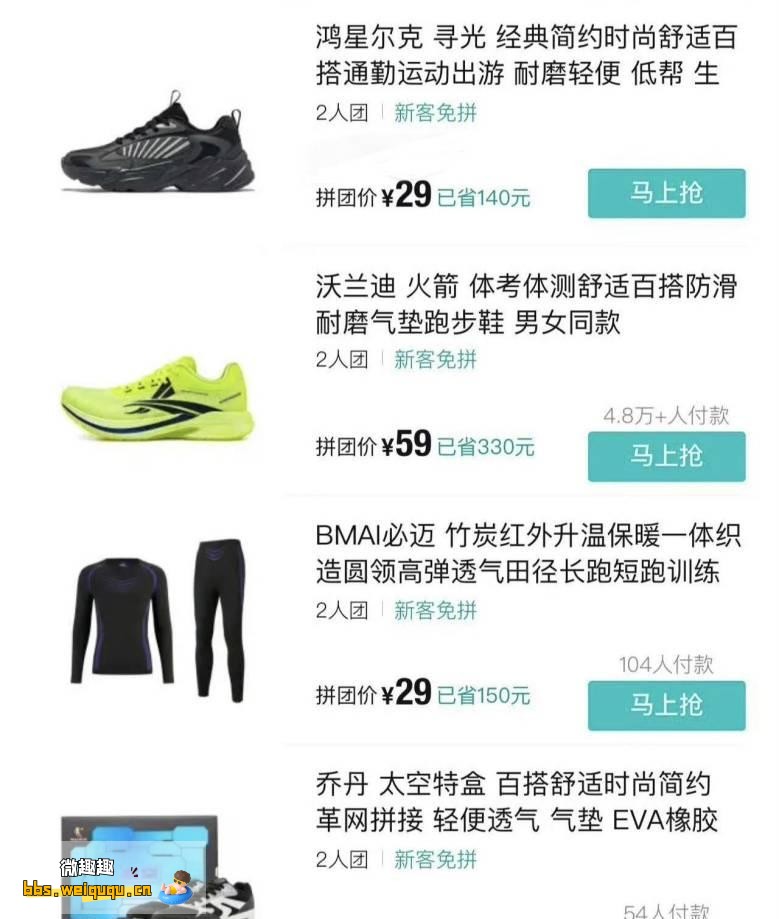
Task: Open the 沃兰迪 火箭 neon running shoe product
Action: pos(158,397)
